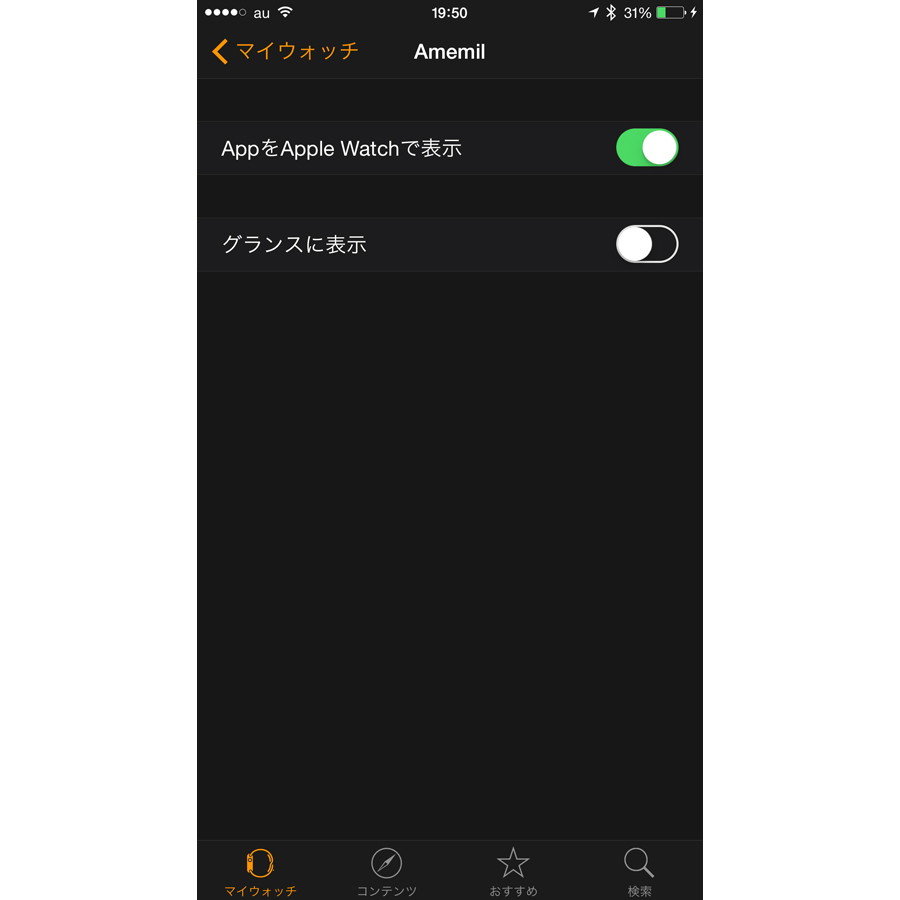Enable グランスに表示 switch
The image size is (900, 900).
click(x=647, y=244)
